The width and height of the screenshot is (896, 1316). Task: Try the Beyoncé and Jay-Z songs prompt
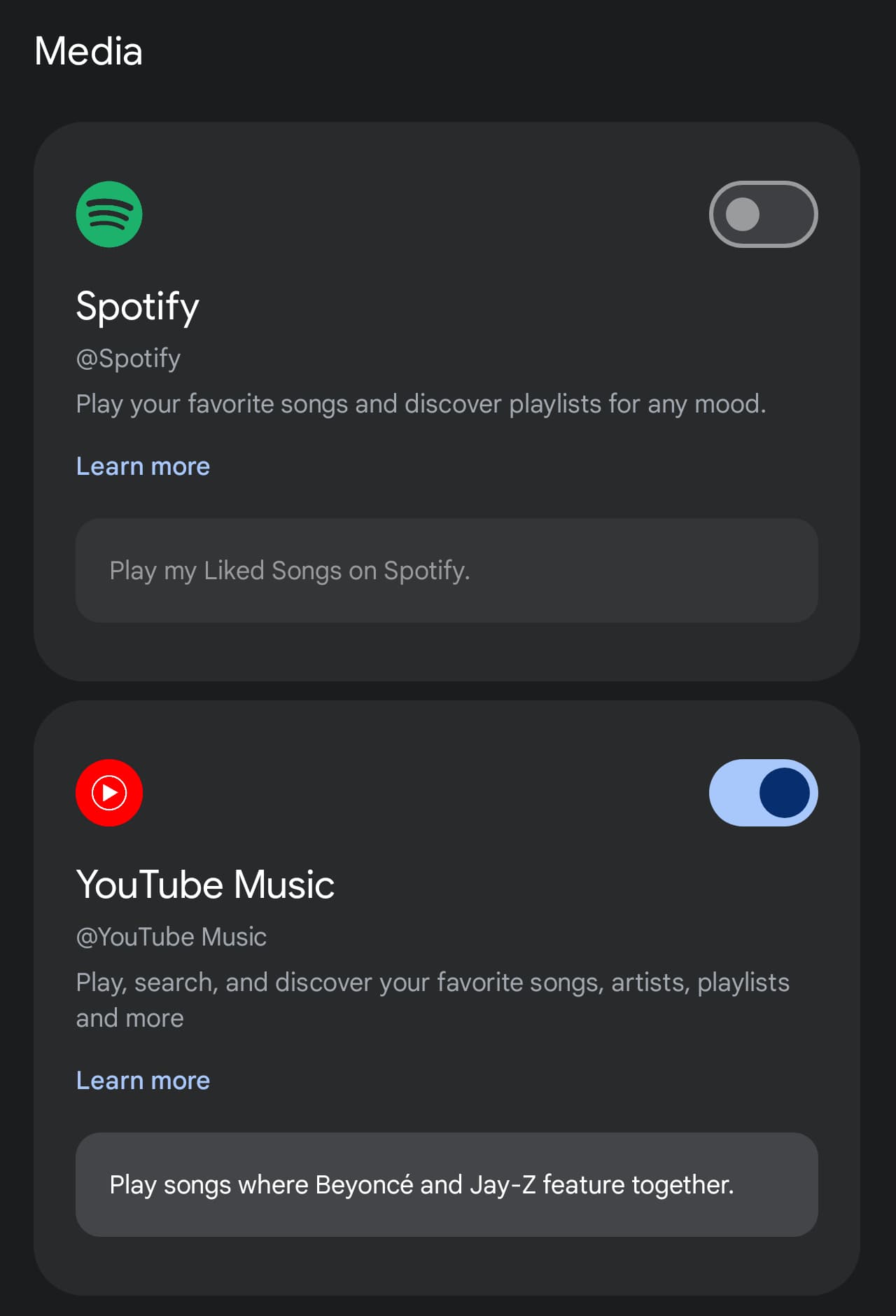pyautogui.click(x=447, y=1184)
